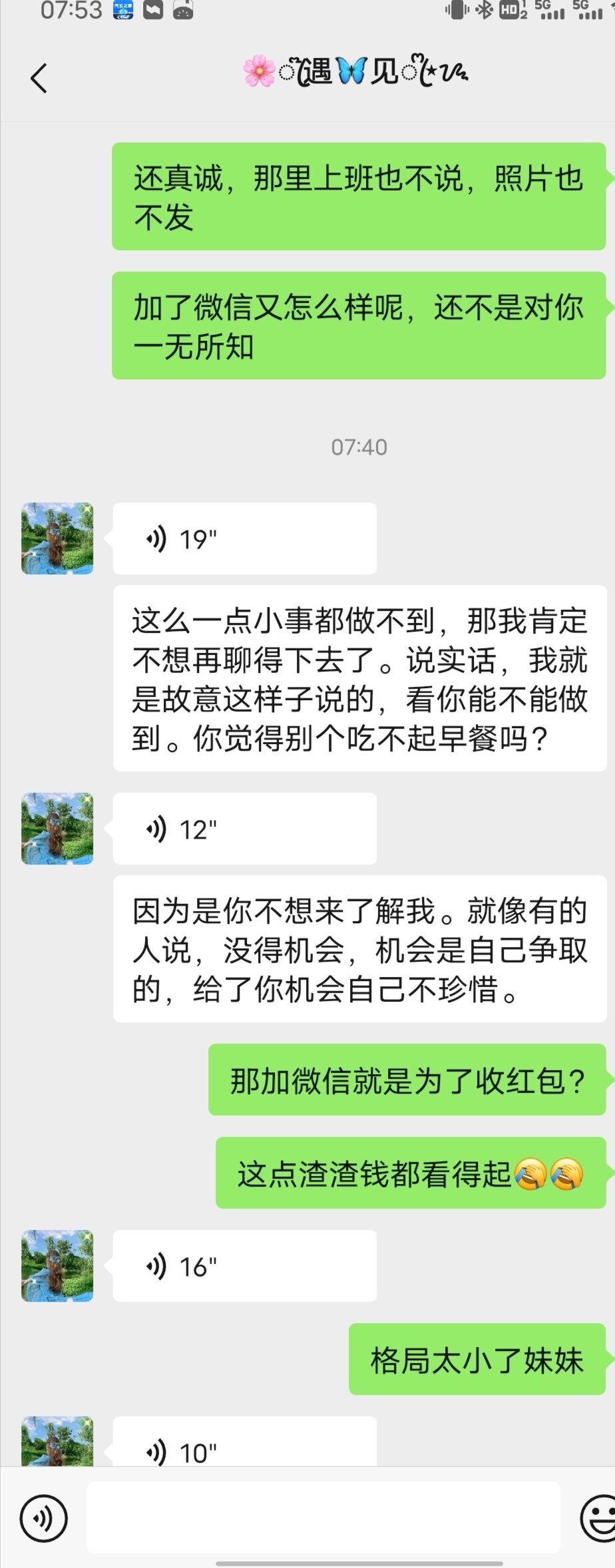Switch to voice input mode
Viewport: 615px width, 1568px height.
point(44,1518)
